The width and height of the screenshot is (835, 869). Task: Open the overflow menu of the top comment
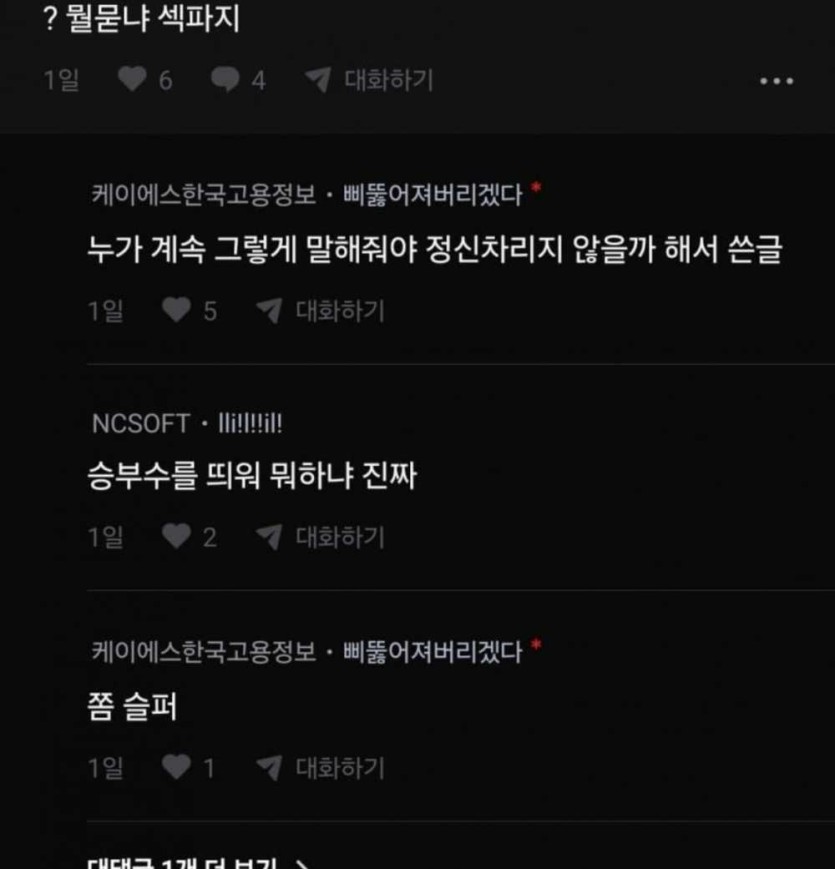pos(777,80)
